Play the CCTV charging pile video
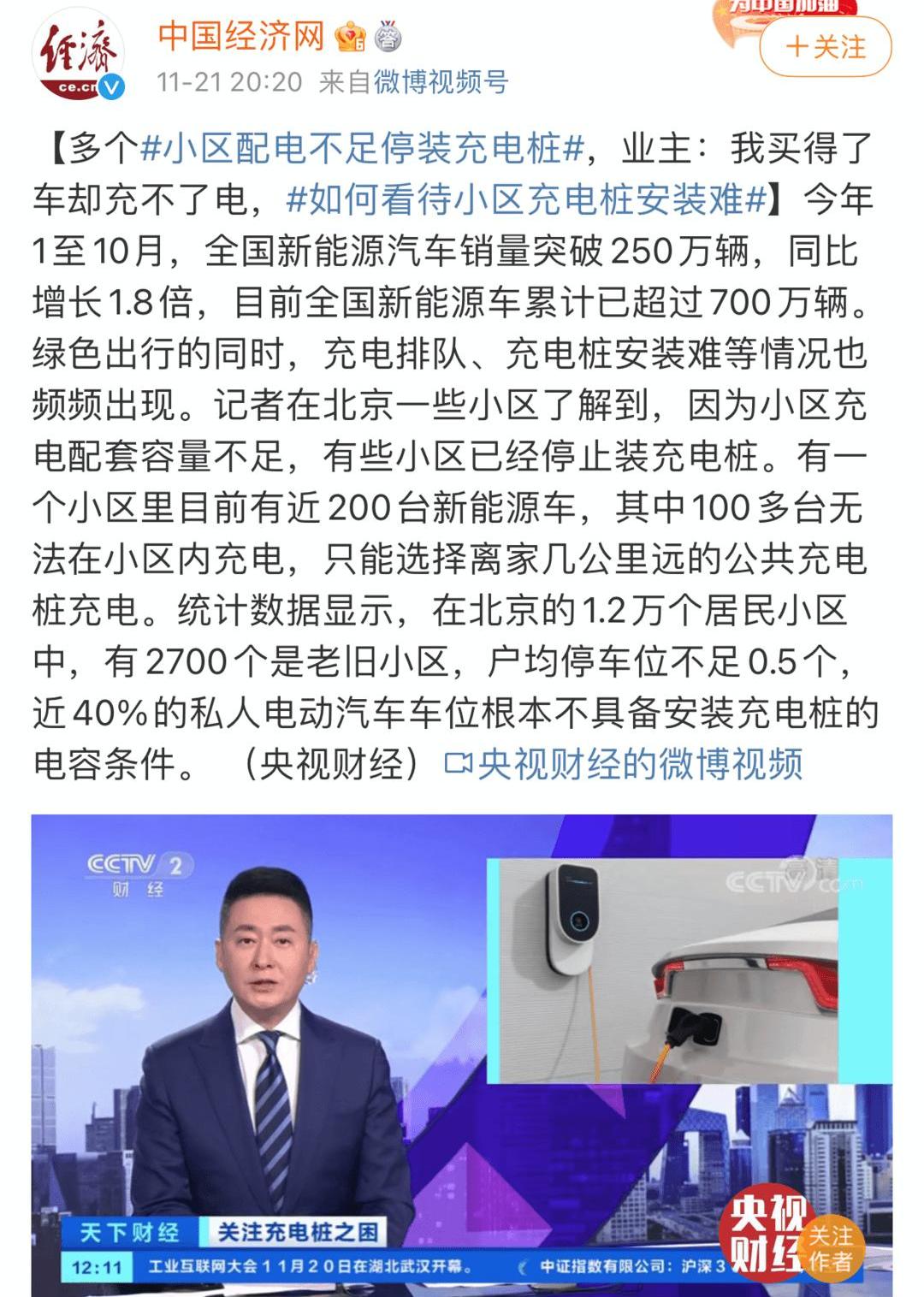The height and width of the screenshot is (1297, 924). pos(462,1054)
